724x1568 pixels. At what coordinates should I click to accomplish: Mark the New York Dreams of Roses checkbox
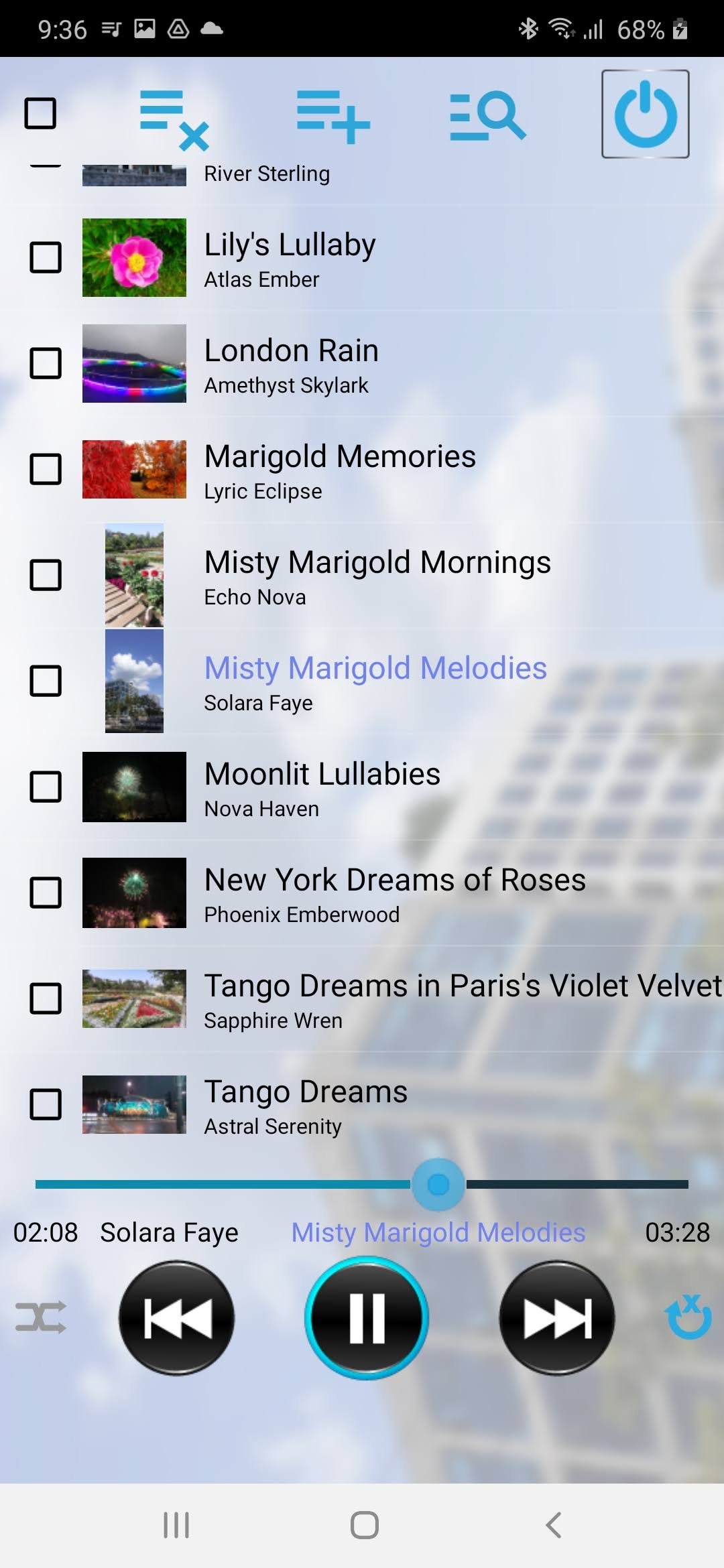click(x=46, y=893)
